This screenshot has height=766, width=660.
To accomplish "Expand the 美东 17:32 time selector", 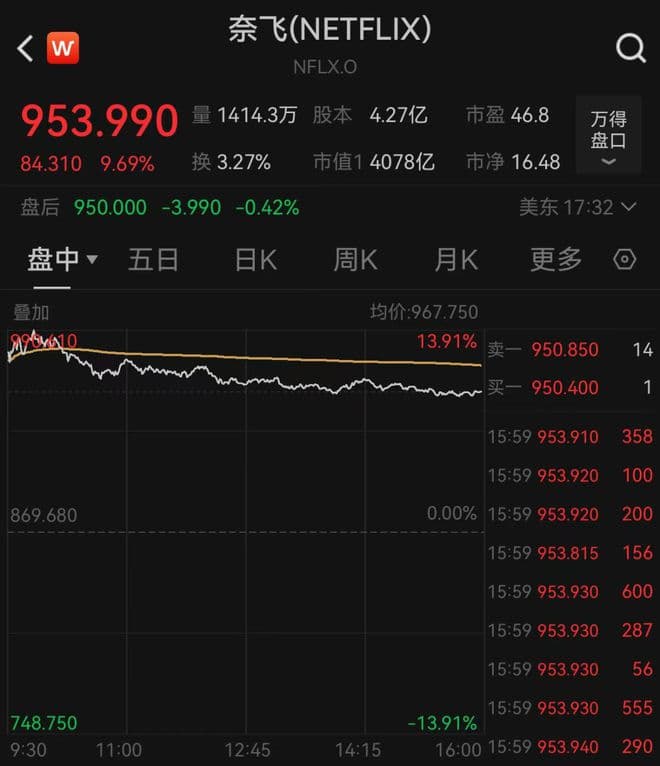I will tap(577, 208).
